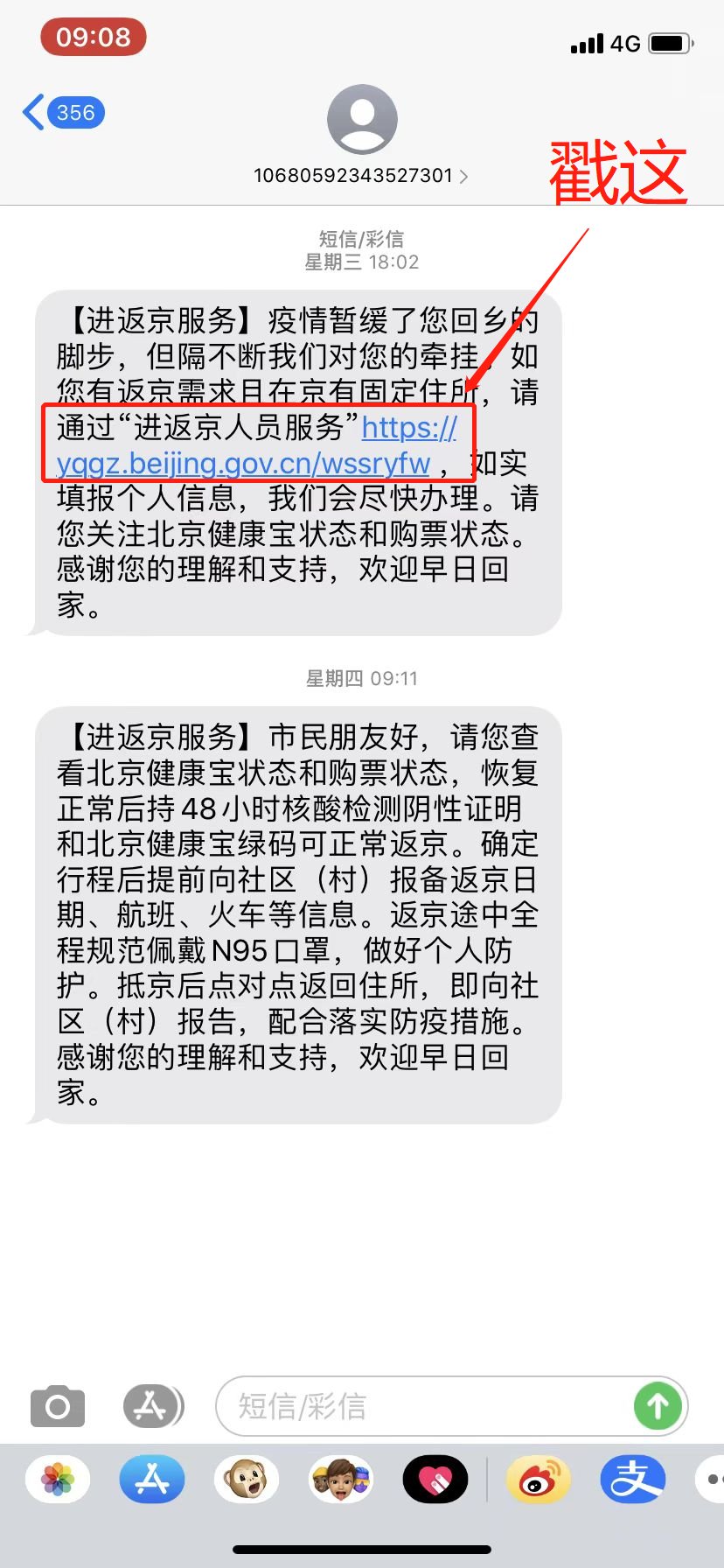Toggle the App Store apps drawer
Image resolution: width=724 pixels, height=1568 pixels.
pyautogui.click(x=153, y=1407)
